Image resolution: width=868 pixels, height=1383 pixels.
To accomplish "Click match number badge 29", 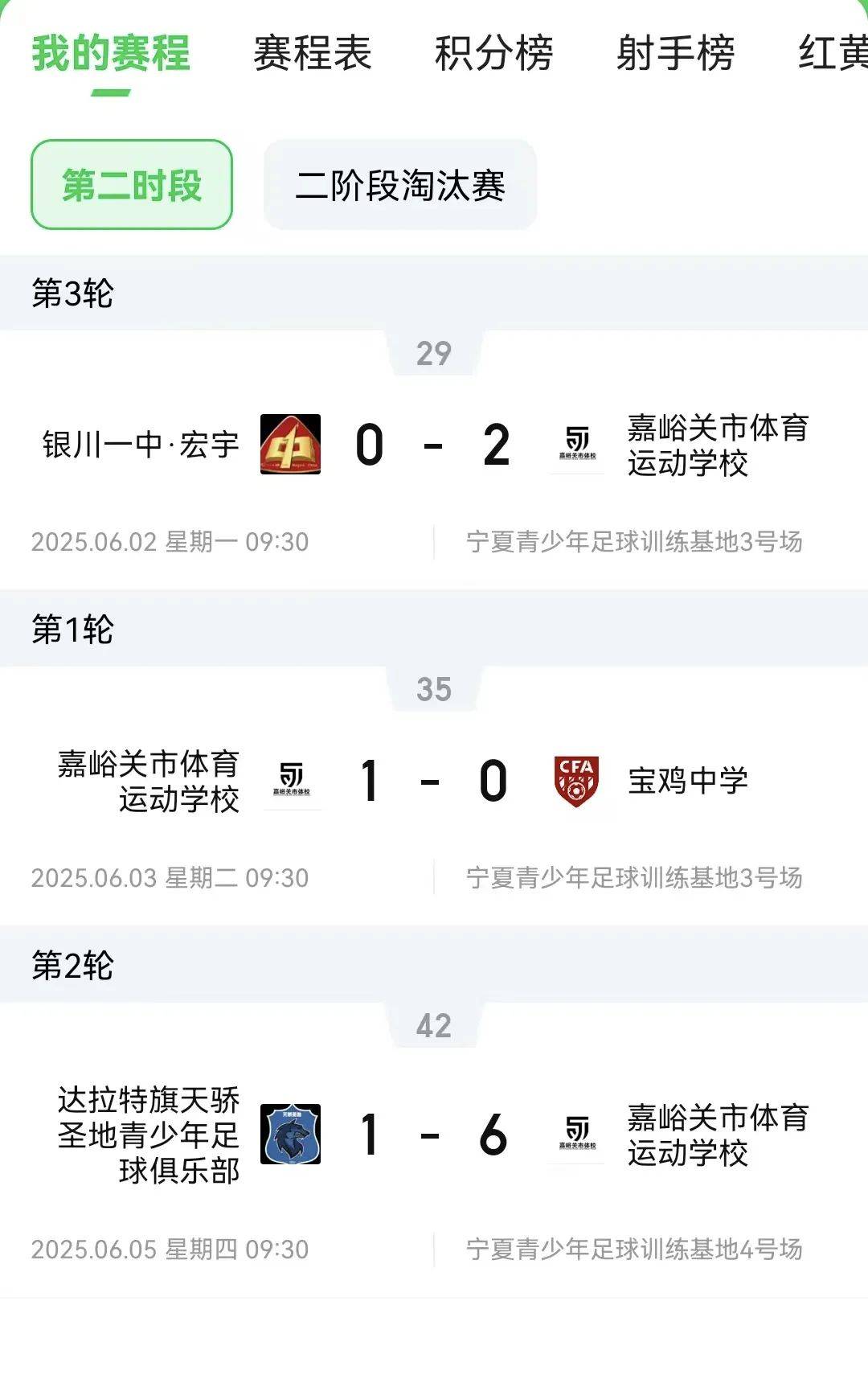I will pyautogui.click(x=434, y=354).
